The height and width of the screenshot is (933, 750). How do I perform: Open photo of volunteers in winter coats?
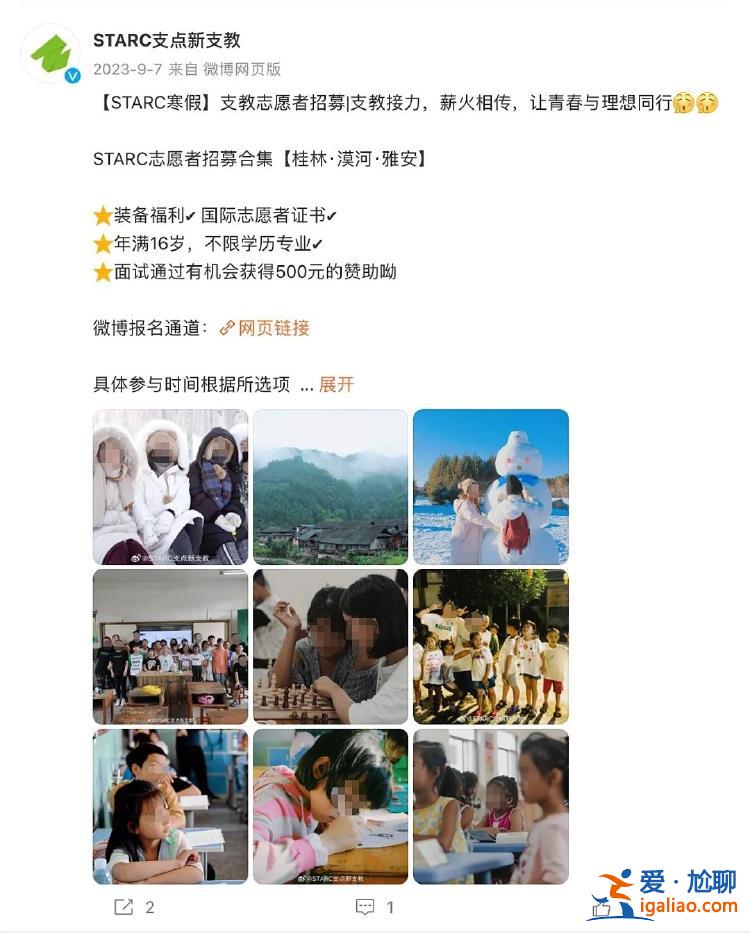pyautogui.click(x=170, y=487)
